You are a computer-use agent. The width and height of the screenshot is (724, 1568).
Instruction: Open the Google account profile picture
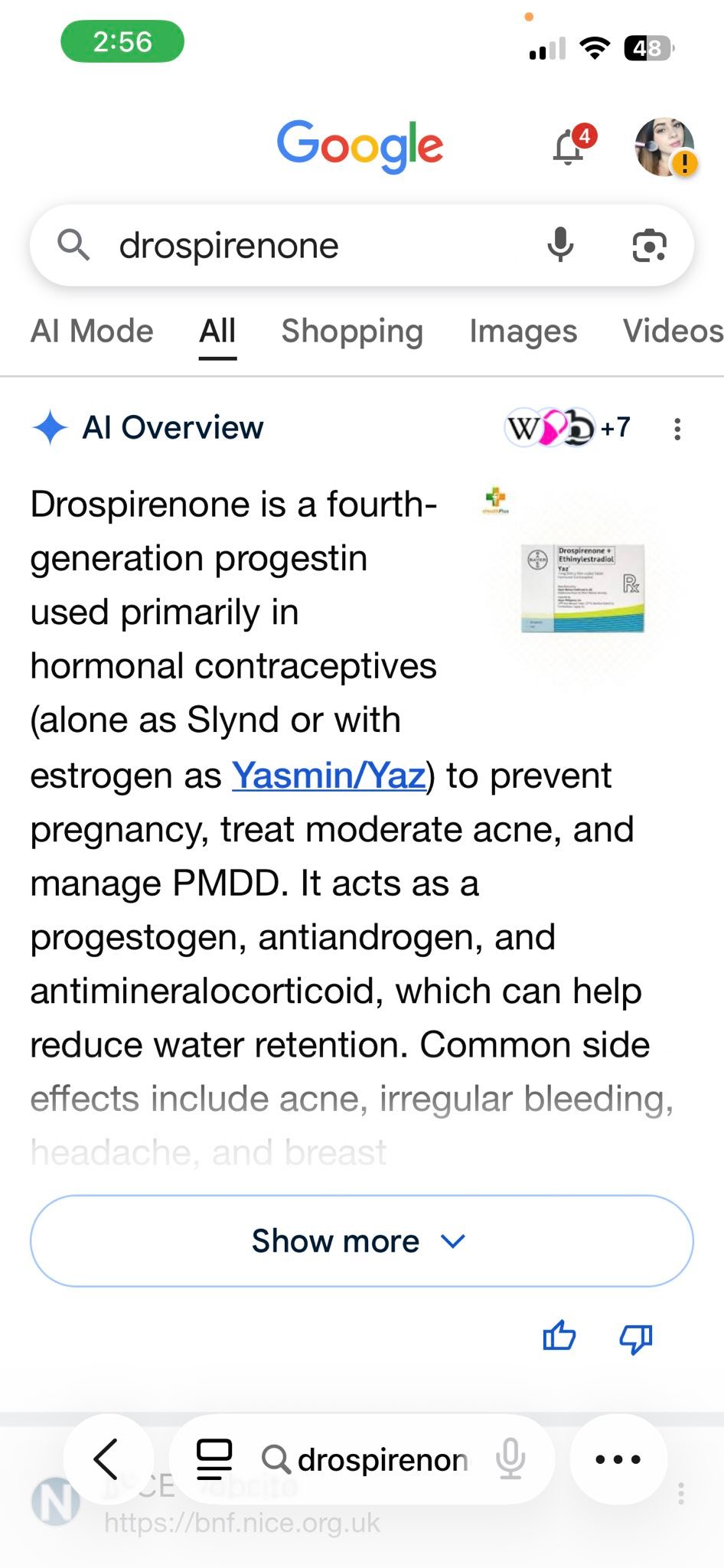[x=665, y=147]
